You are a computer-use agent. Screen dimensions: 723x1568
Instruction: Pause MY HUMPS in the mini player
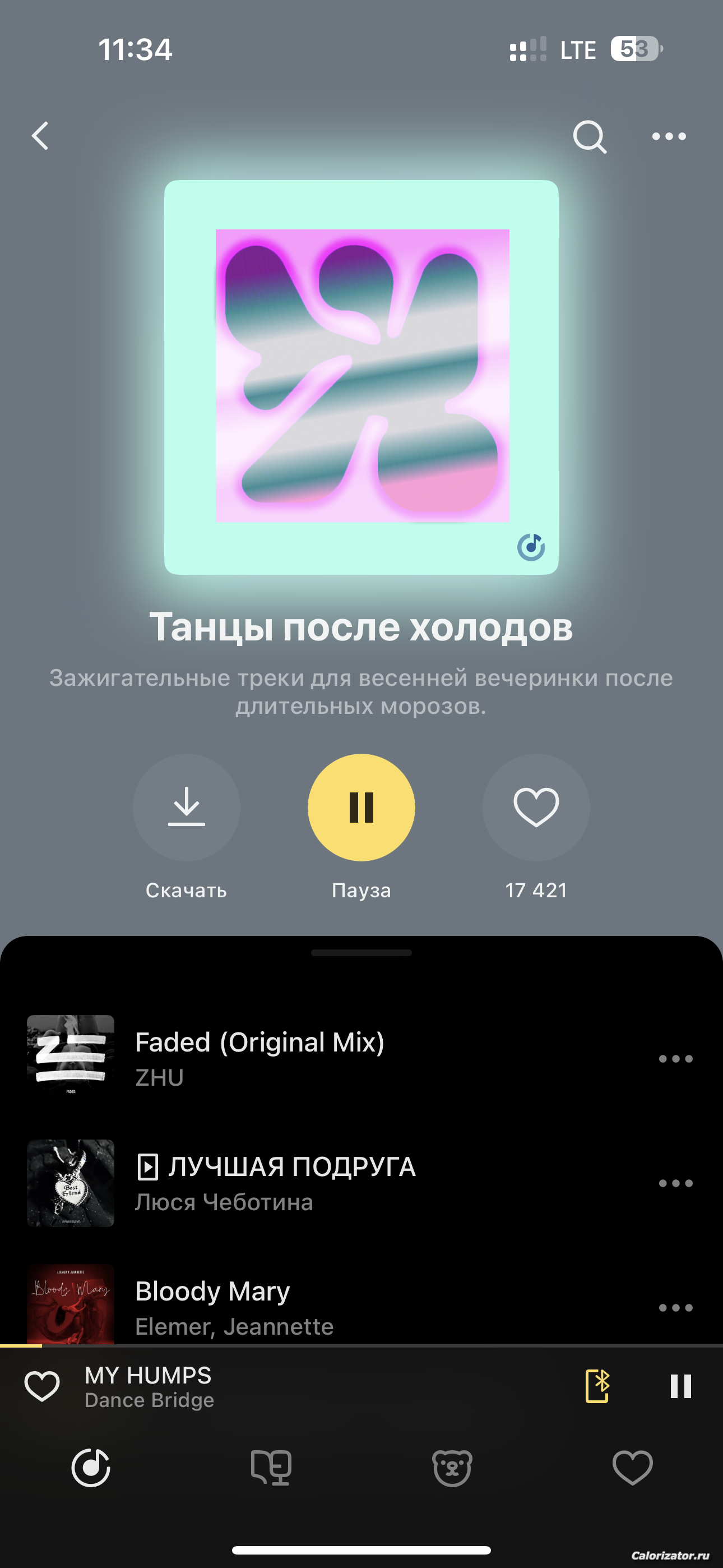tap(680, 1386)
